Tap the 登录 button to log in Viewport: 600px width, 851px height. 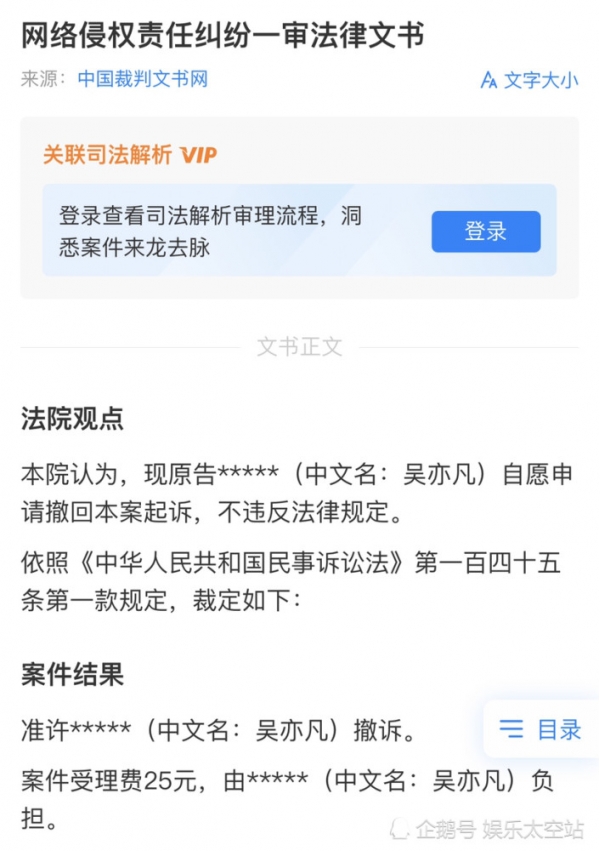(x=486, y=232)
